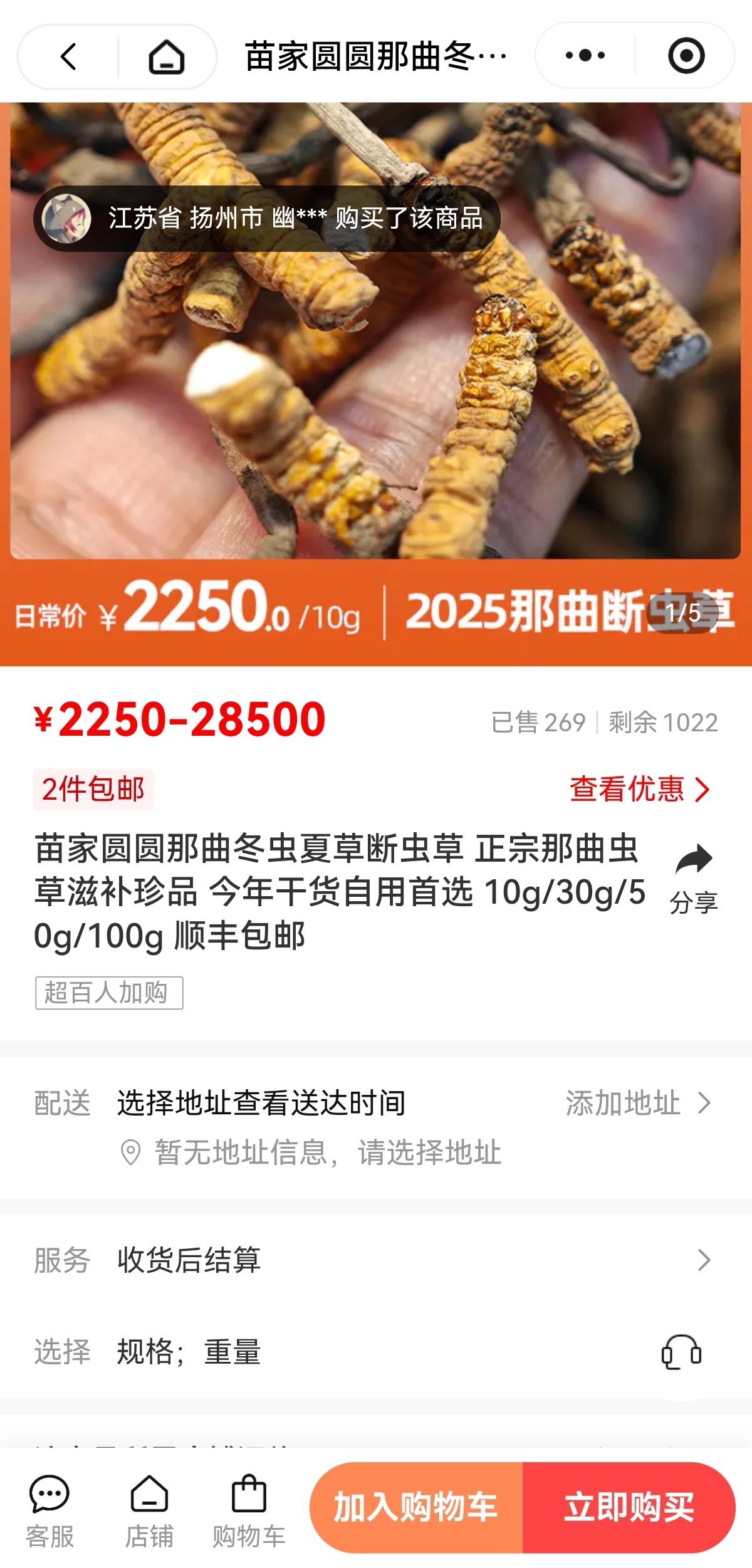The image size is (752, 1568).
Task: Add a delivery address via 添加地址
Action: coord(638,1103)
